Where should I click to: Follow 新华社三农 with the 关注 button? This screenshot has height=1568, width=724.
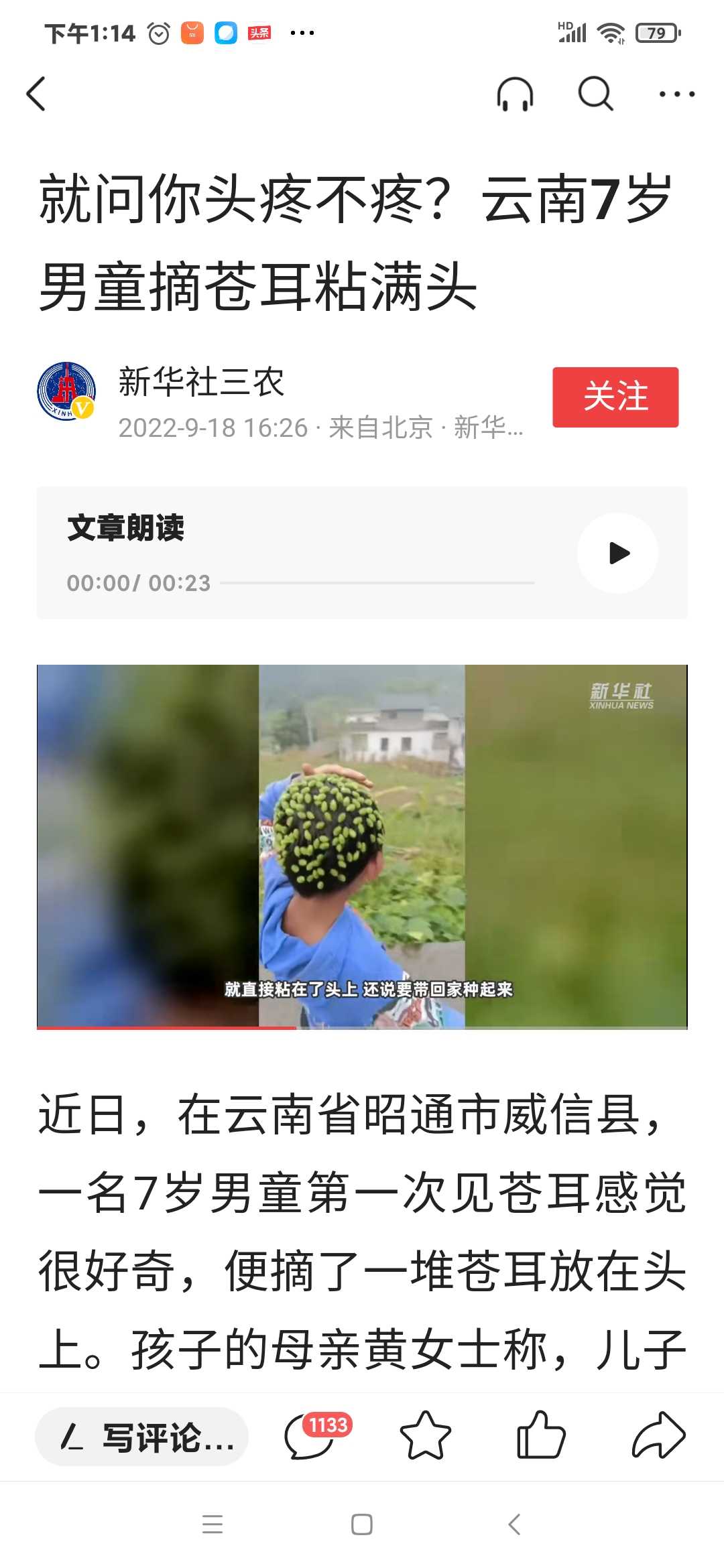(x=615, y=397)
